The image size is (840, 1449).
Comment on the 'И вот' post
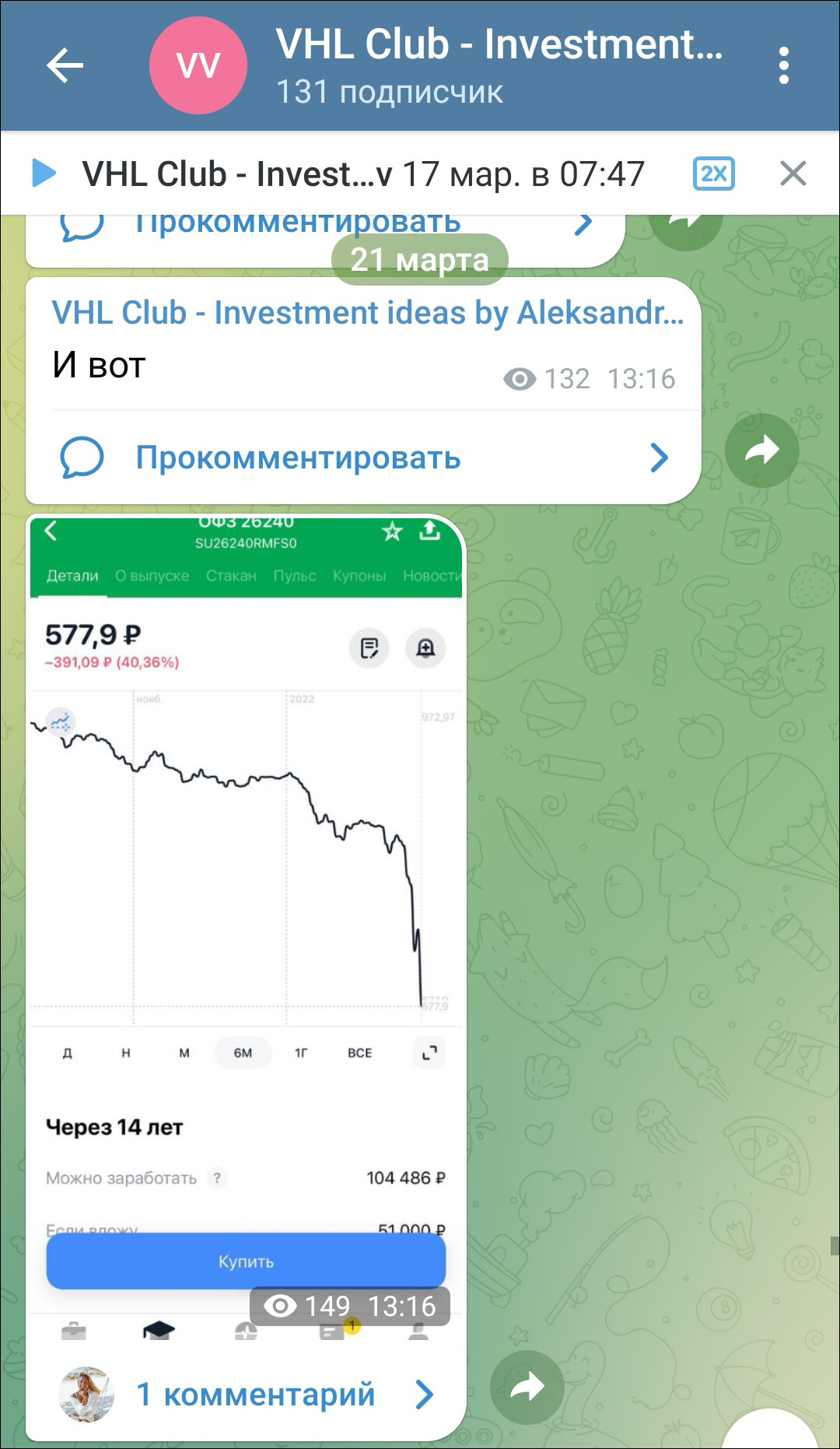tap(364, 458)
